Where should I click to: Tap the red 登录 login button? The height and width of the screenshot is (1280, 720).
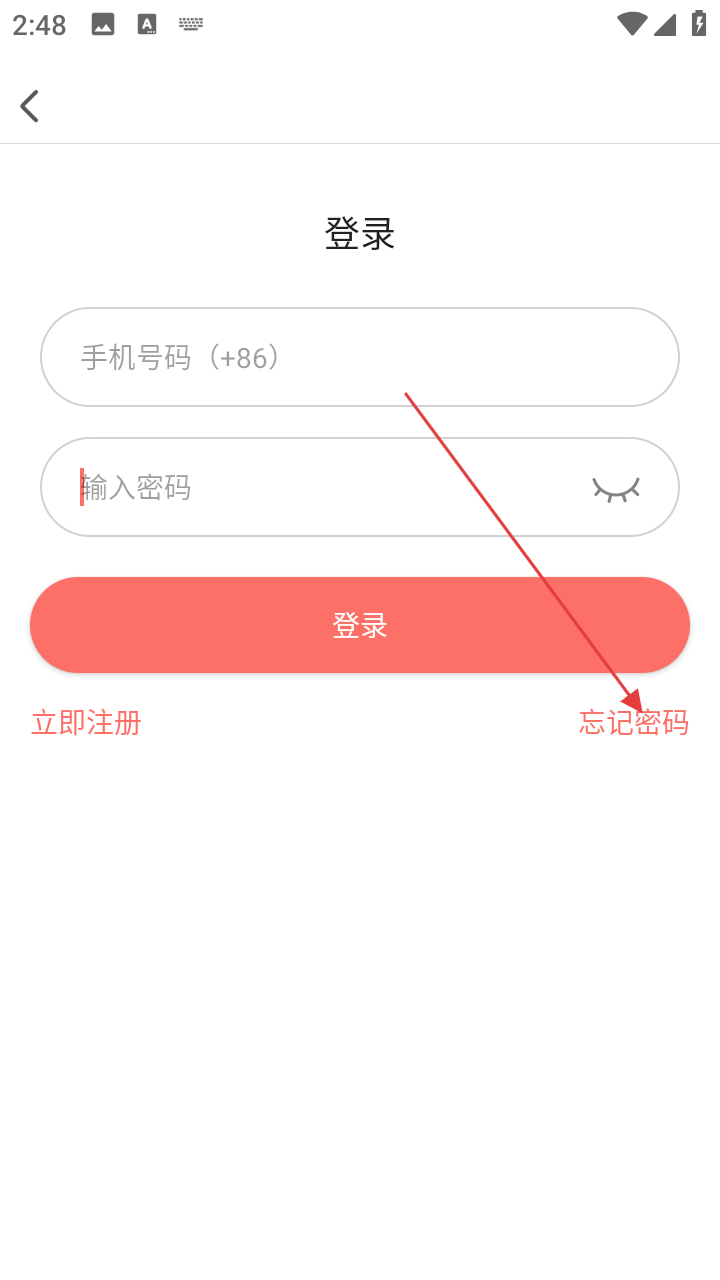click(x=360, y=625)
